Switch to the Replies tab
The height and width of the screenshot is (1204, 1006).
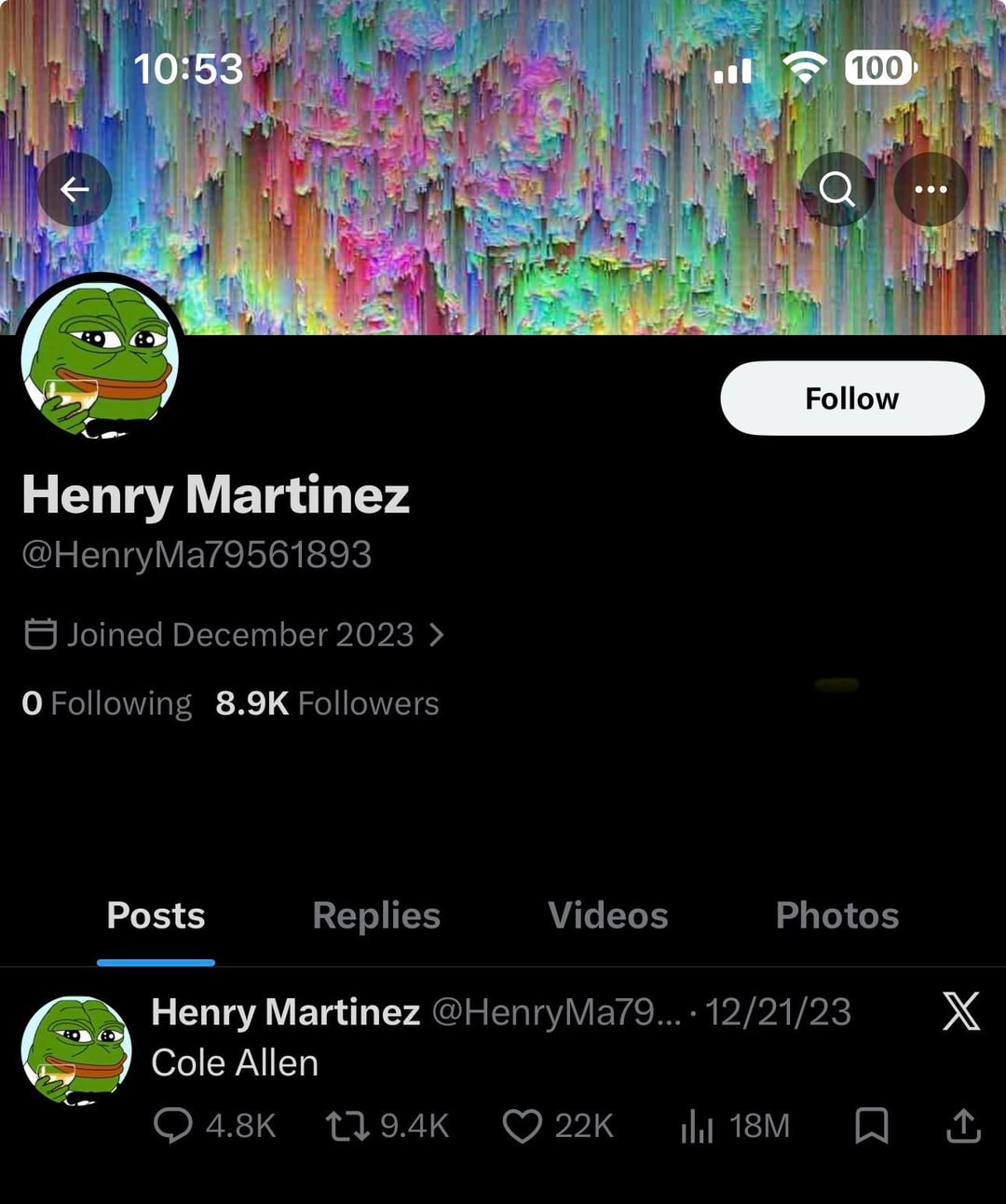pyautogui.click(x=376, y=915)
